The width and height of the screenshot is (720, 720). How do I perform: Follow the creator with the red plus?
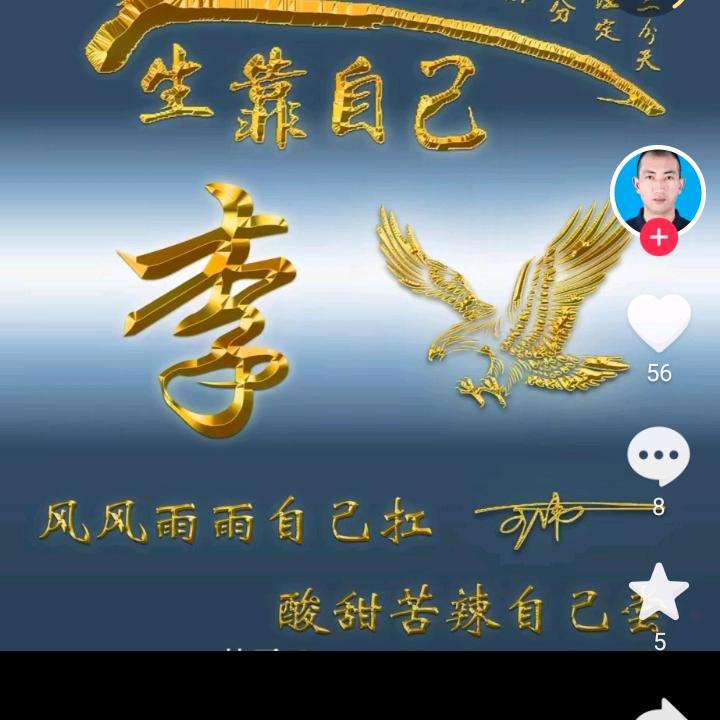point(659,238)
